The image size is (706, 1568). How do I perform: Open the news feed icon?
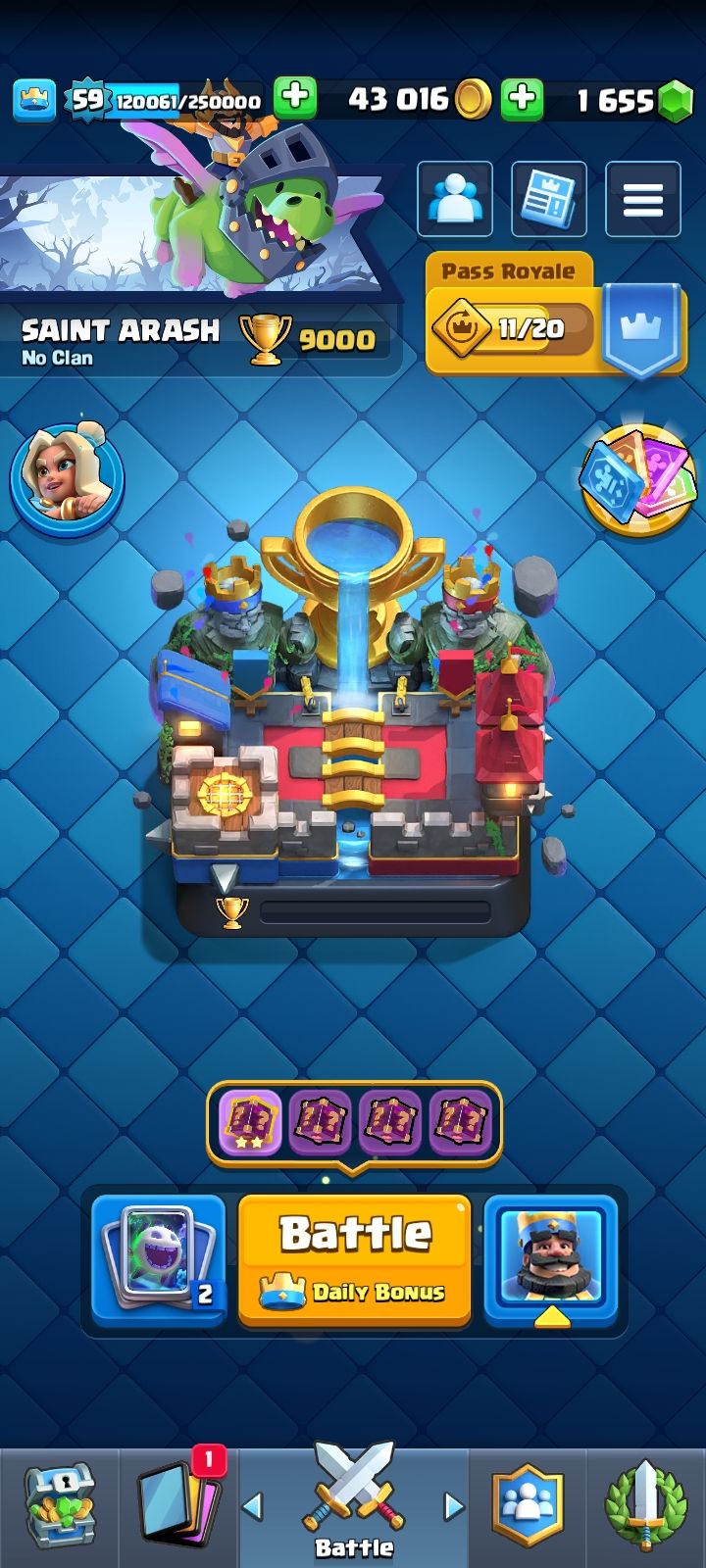pos(548,200)
